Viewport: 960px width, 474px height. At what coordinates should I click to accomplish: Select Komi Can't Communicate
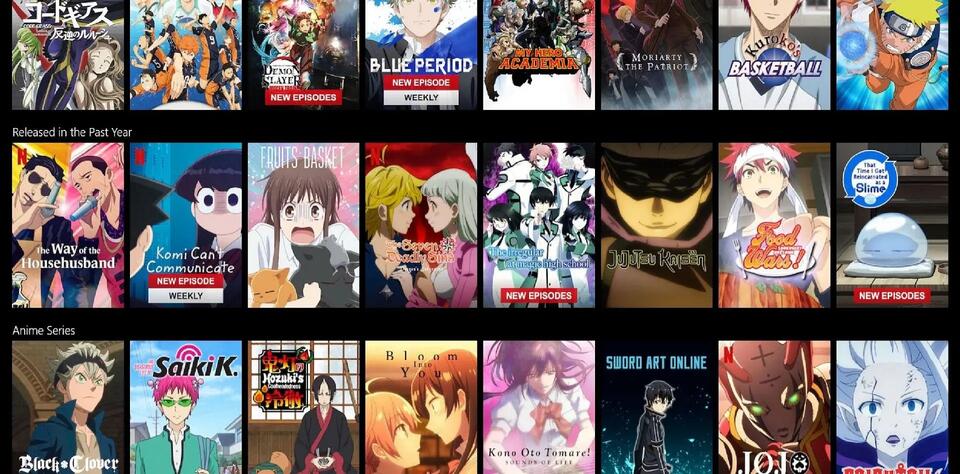tap(186, 225)
